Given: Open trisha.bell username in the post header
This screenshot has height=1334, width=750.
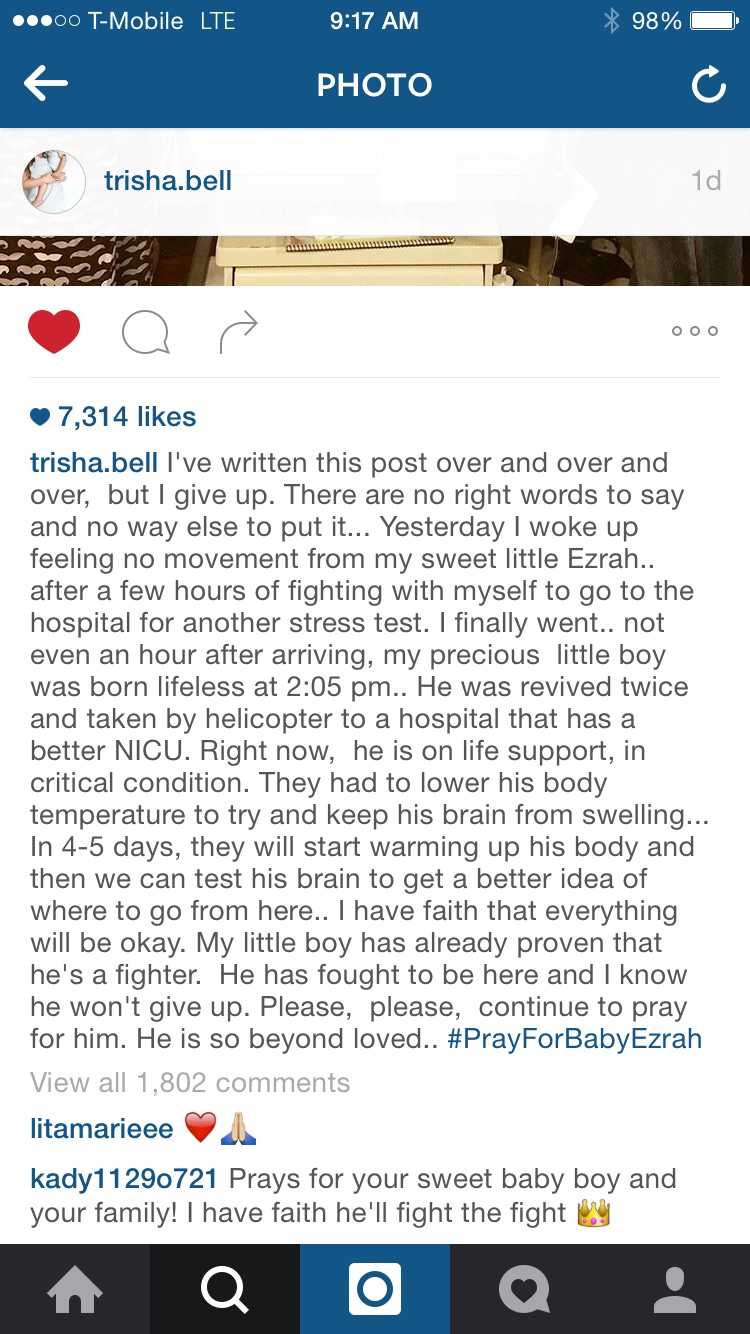Looking at the screenshot, I should [x=167, y=181].
